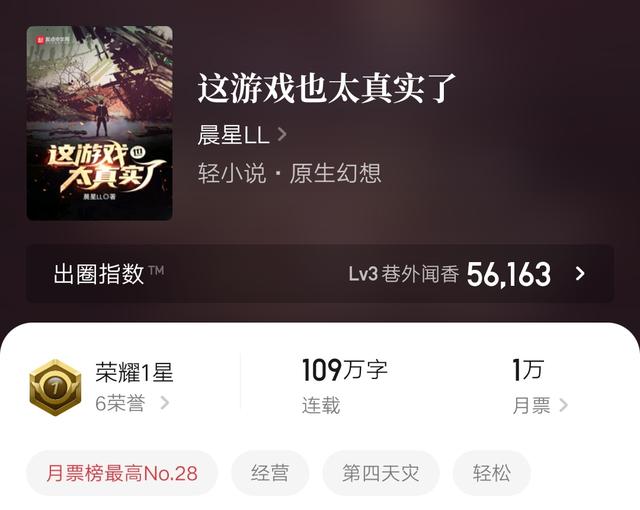
Task: Tap the 月票榜最高No.28 chip
Action: (x=122, y=473)
